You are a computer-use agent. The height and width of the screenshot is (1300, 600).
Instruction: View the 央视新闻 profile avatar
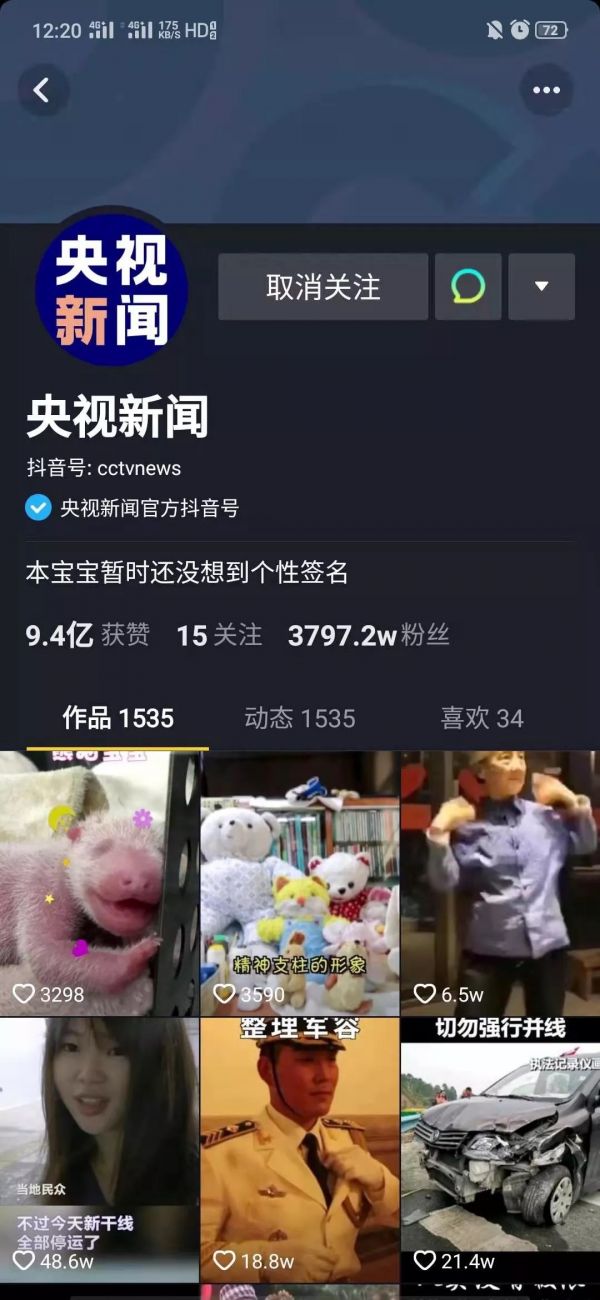[x=111, y=288]
